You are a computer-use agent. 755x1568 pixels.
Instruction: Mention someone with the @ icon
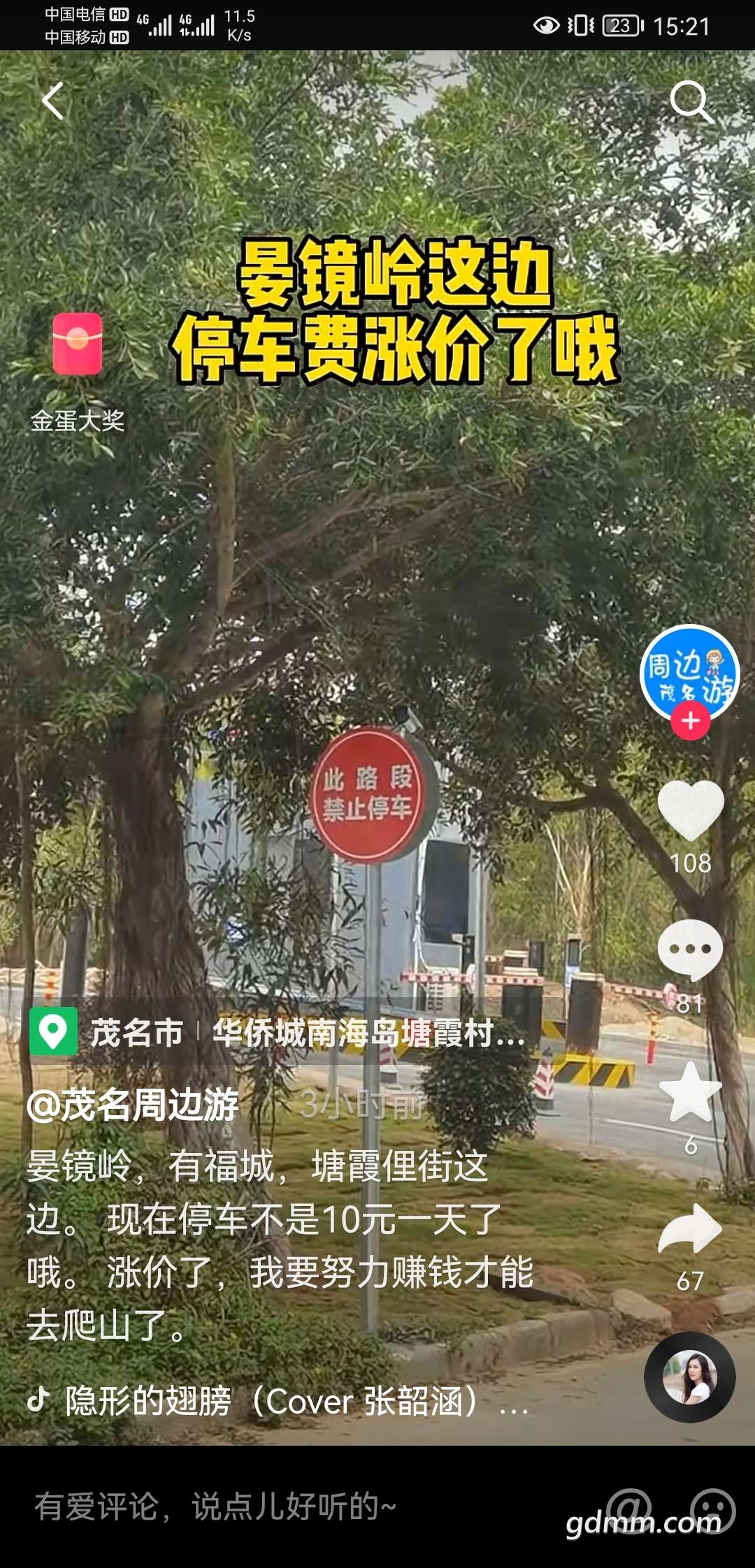coord(629,1509)
